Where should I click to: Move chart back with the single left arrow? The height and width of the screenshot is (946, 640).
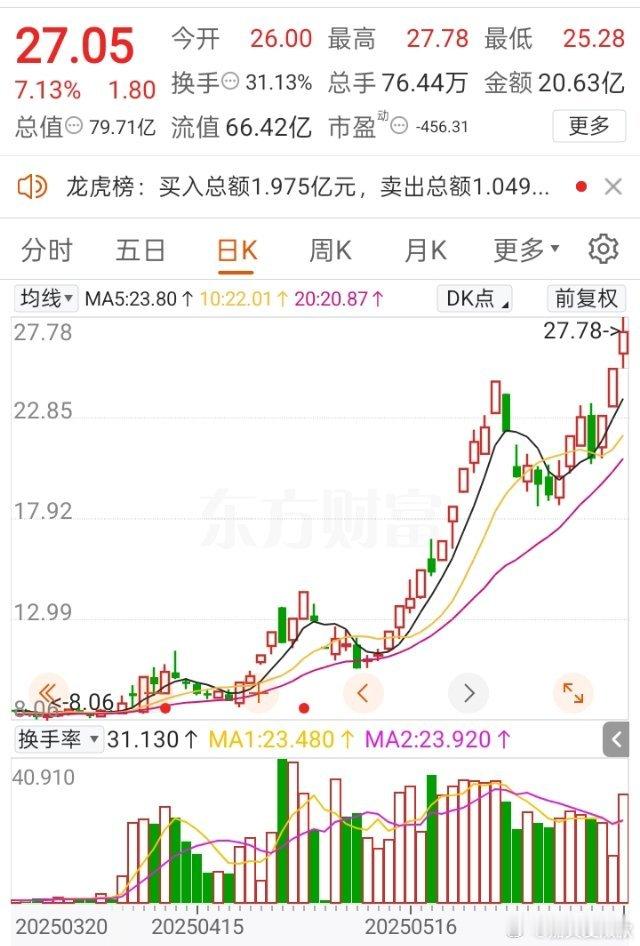(363, 692)
